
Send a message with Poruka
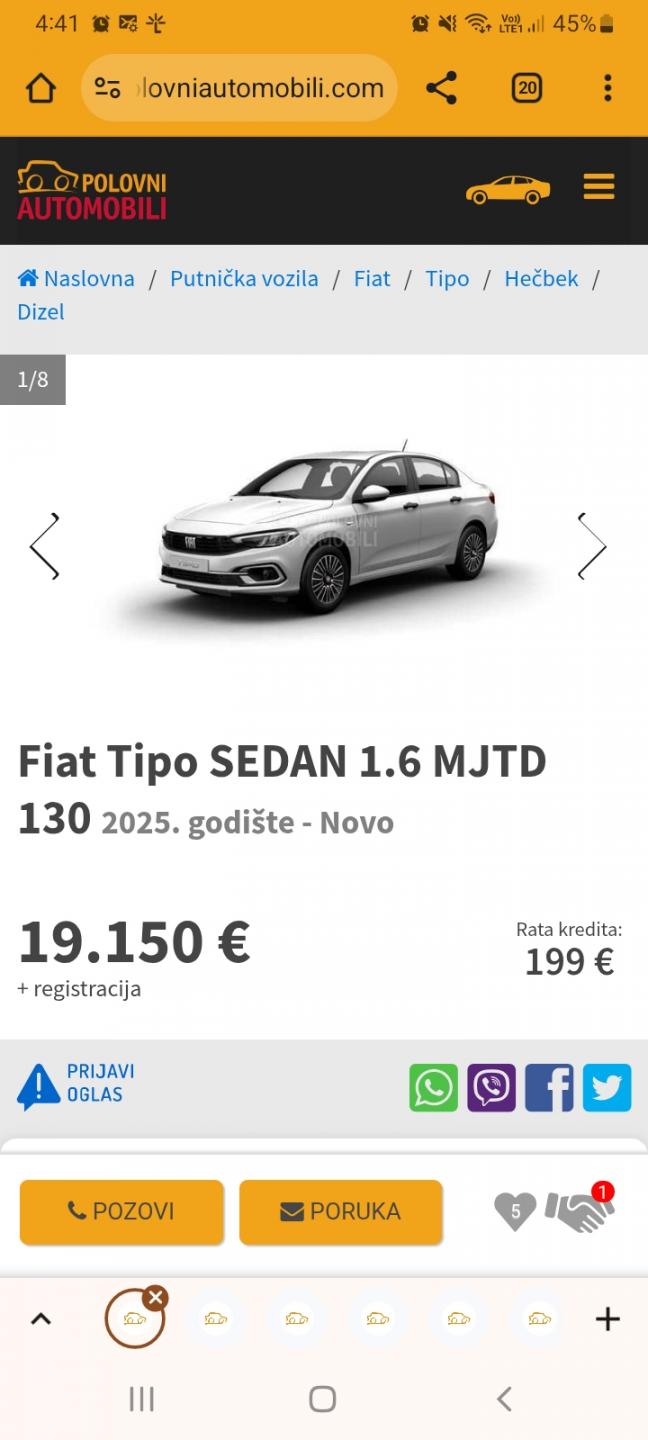[341, 1211]
